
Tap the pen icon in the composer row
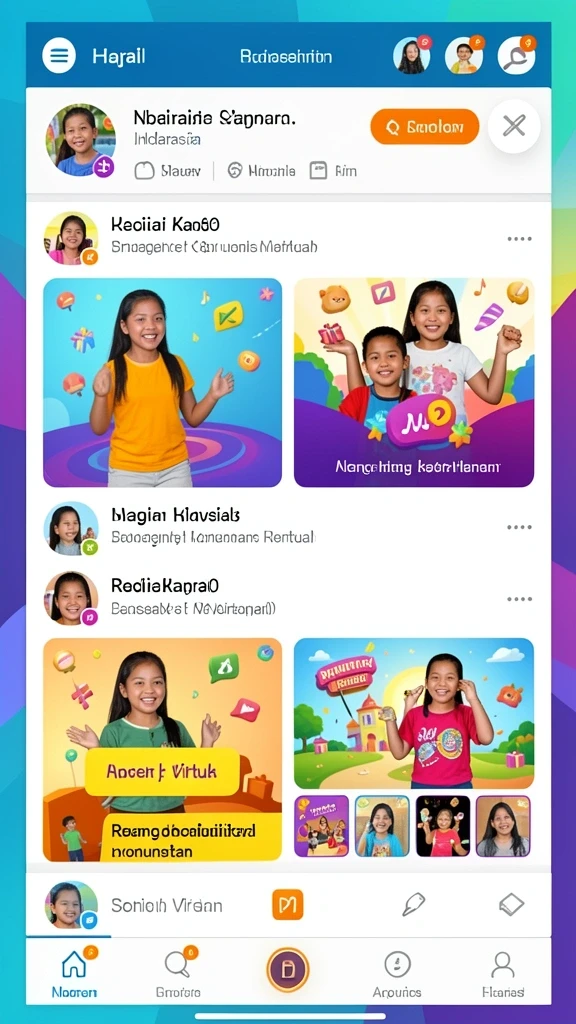pyautogui.click(x=413, y=904)
